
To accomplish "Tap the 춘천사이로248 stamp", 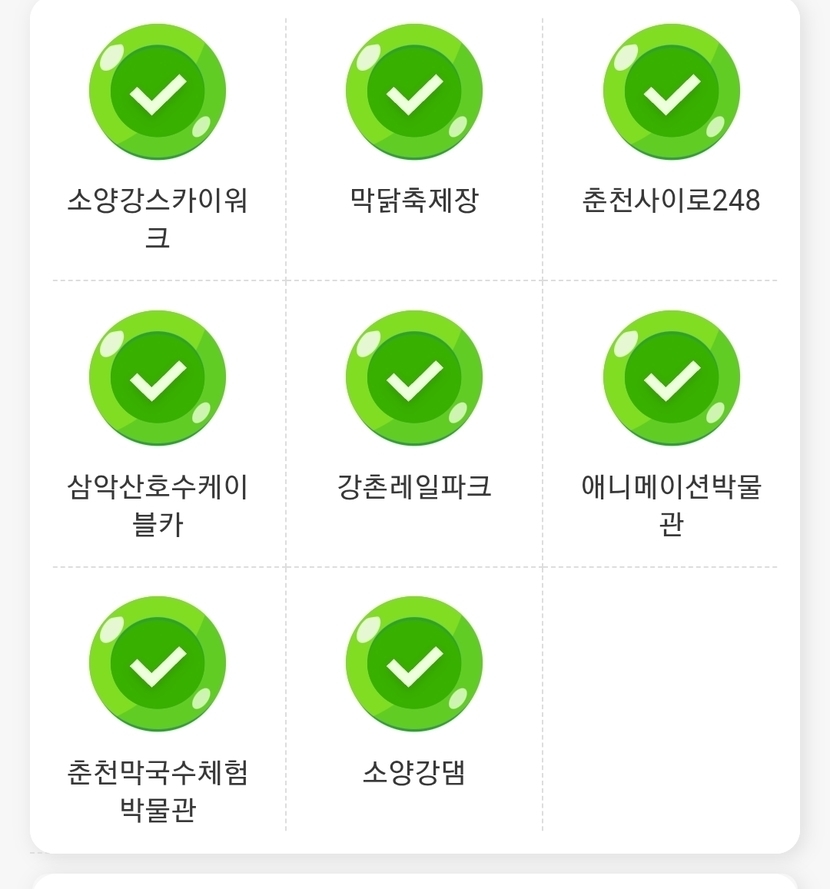I will pos(671,93).
